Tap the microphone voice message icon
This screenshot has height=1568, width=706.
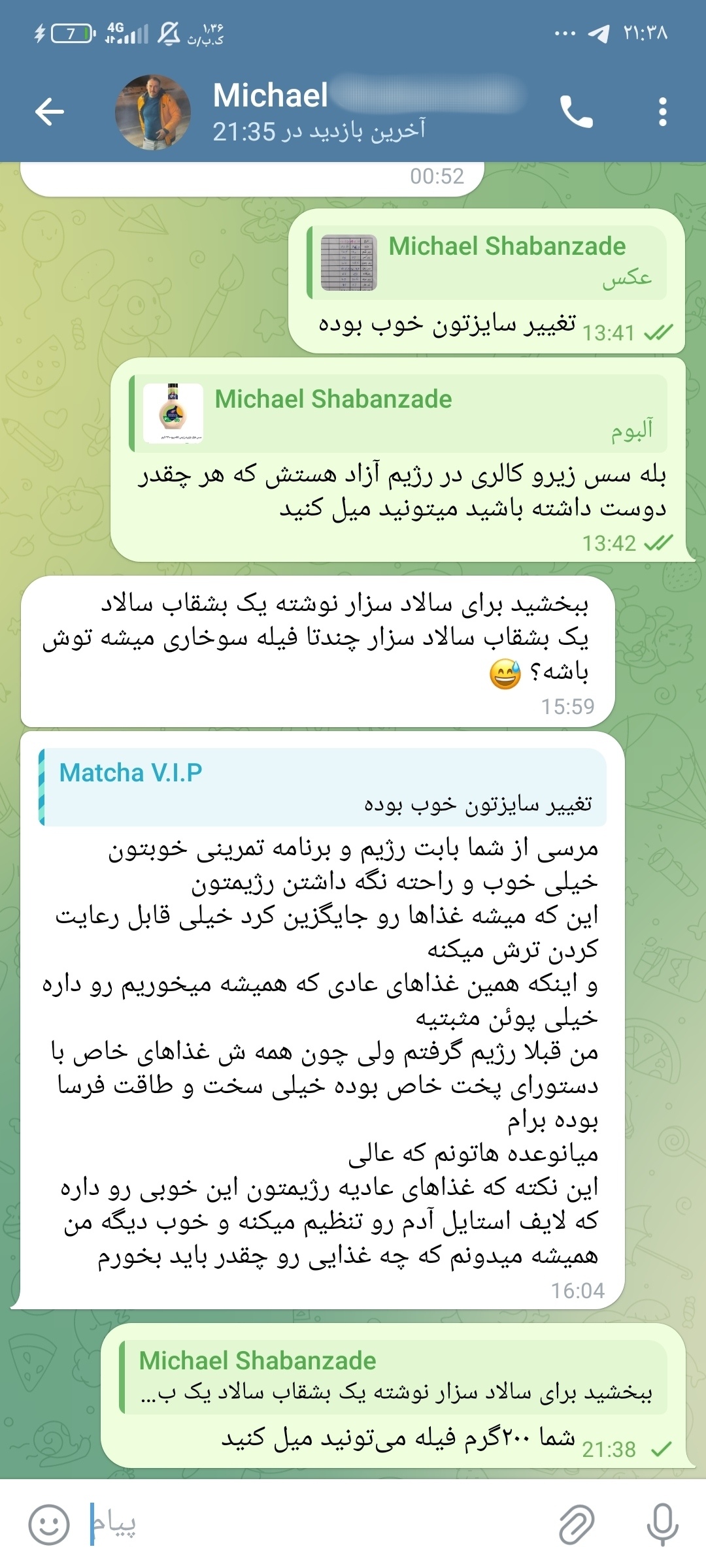[x=662, y=1524]
